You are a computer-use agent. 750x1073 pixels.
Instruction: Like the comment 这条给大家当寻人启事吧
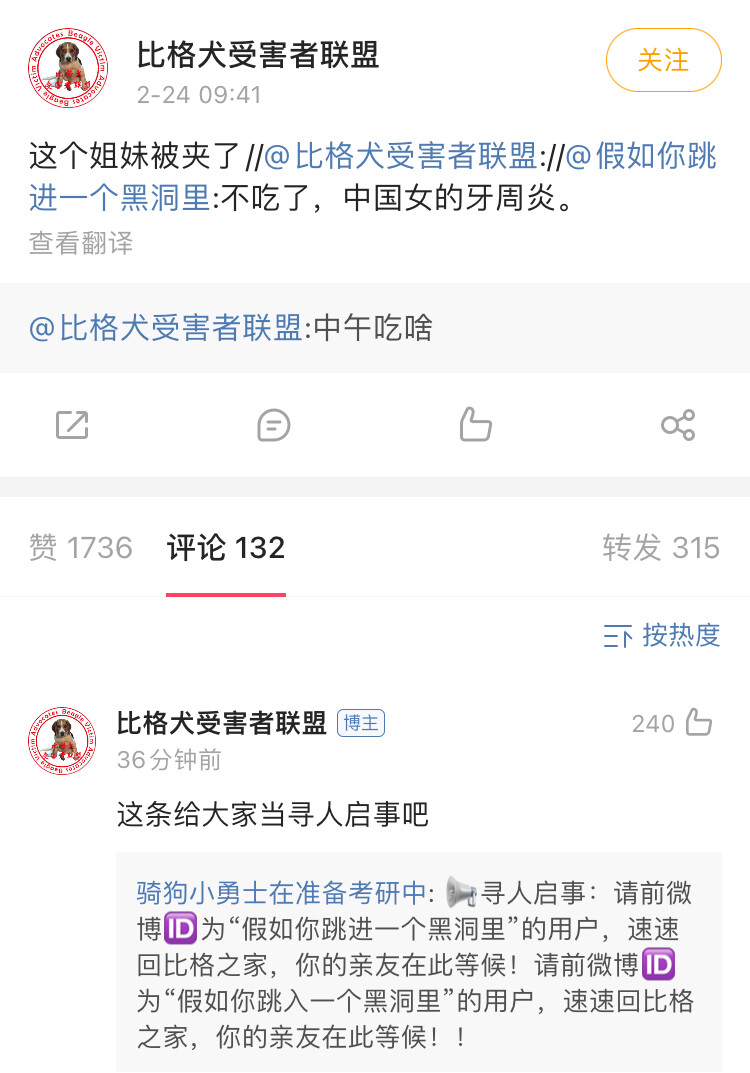[699, 723]
